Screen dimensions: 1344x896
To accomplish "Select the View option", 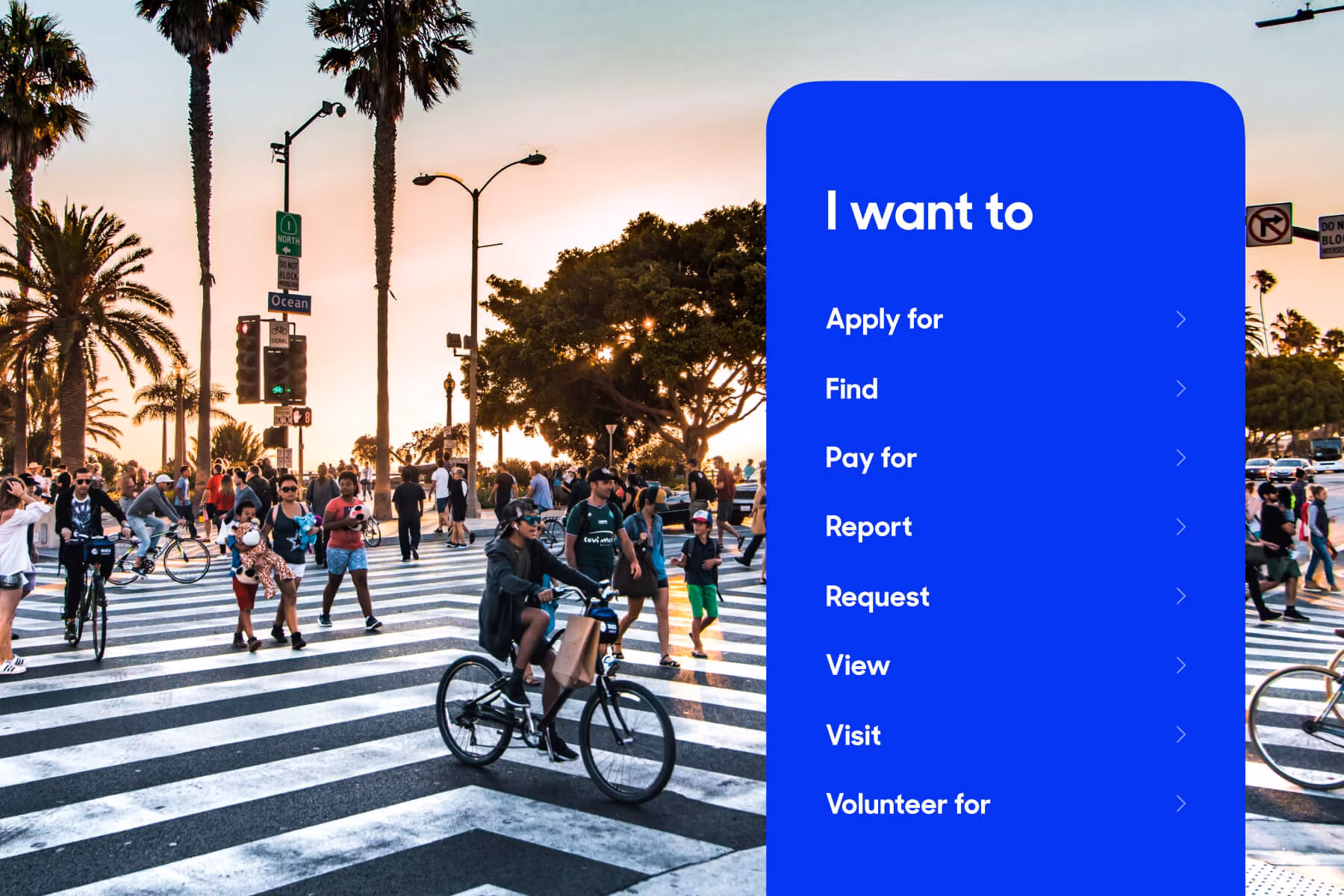I will [x=858, y=665].
